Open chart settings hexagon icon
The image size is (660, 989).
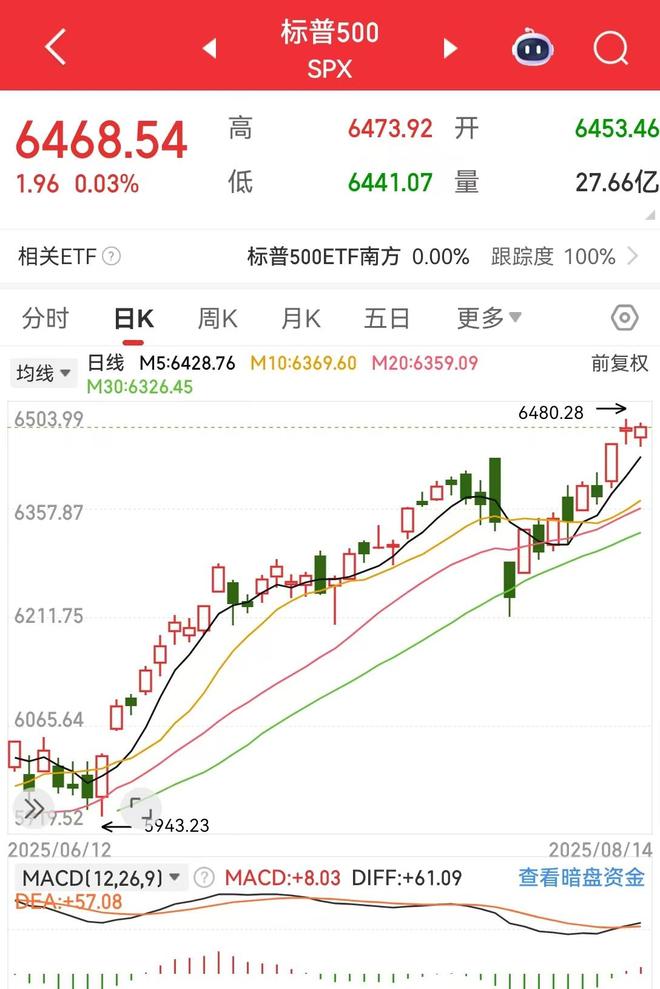[x=624, y=319]
